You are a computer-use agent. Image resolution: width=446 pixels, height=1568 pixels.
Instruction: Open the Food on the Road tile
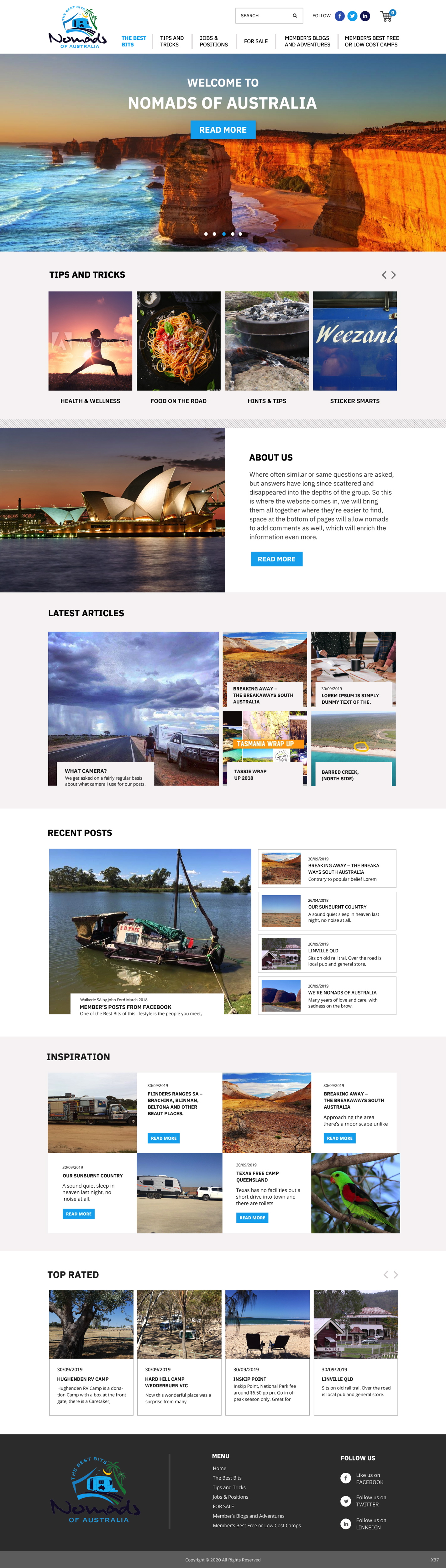178,347
